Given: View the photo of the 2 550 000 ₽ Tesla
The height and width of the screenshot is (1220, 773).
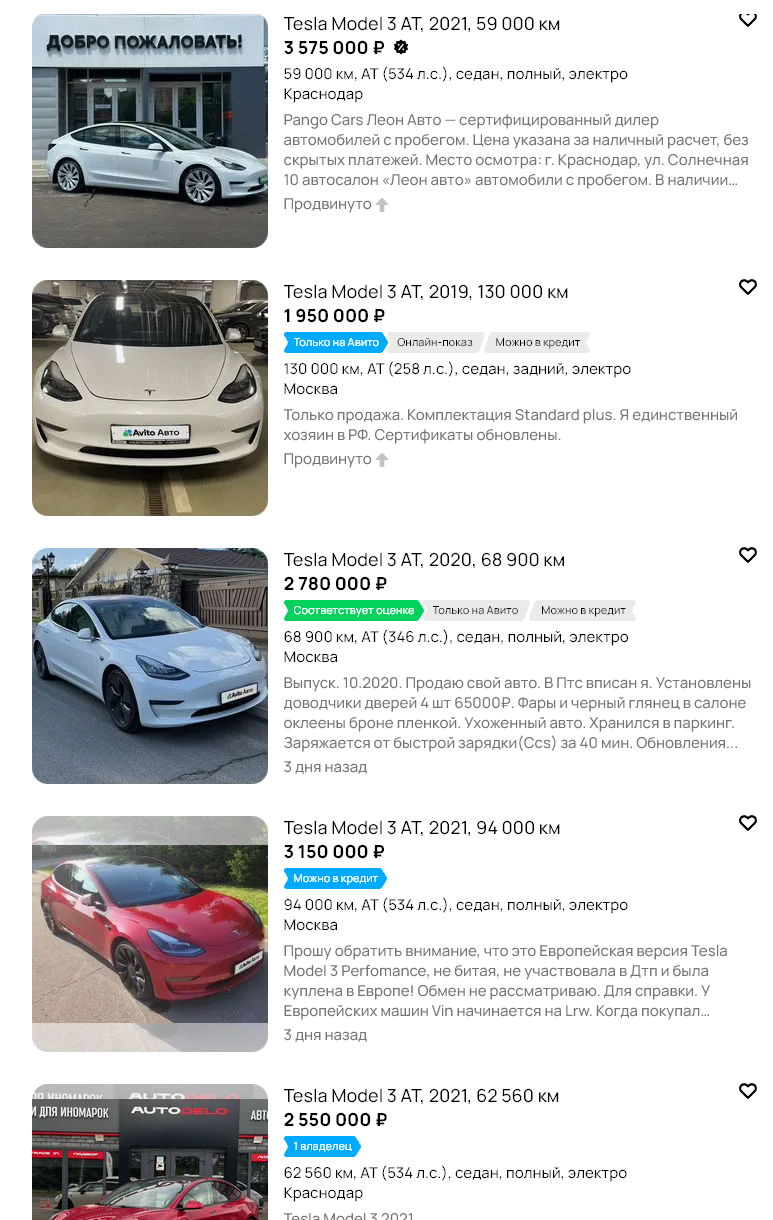Looking at the screenshot, I should coord(150,1152).
